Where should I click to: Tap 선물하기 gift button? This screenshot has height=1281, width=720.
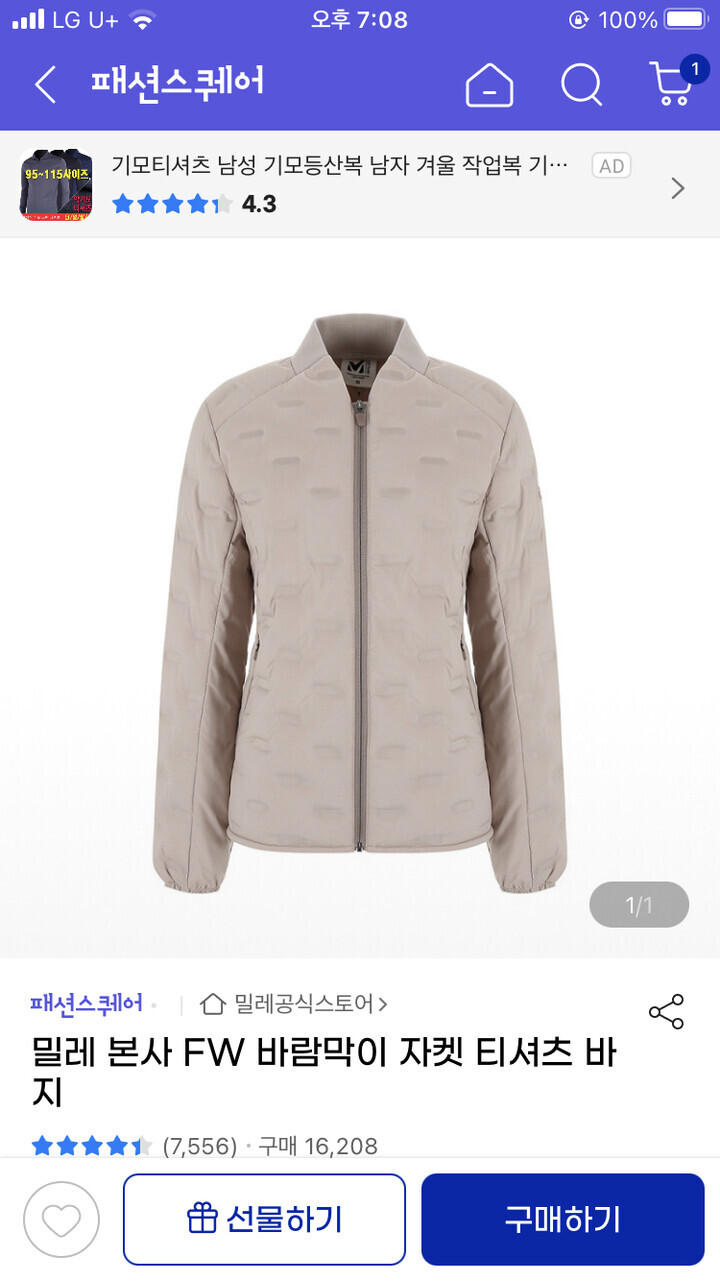coord(264,1220)
